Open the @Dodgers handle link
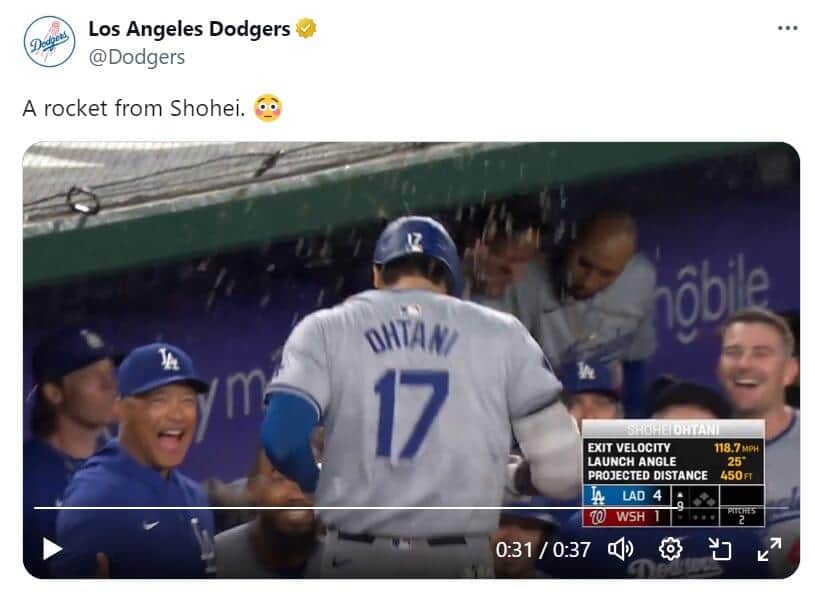The image size is (815, 599). click(136, 57)
